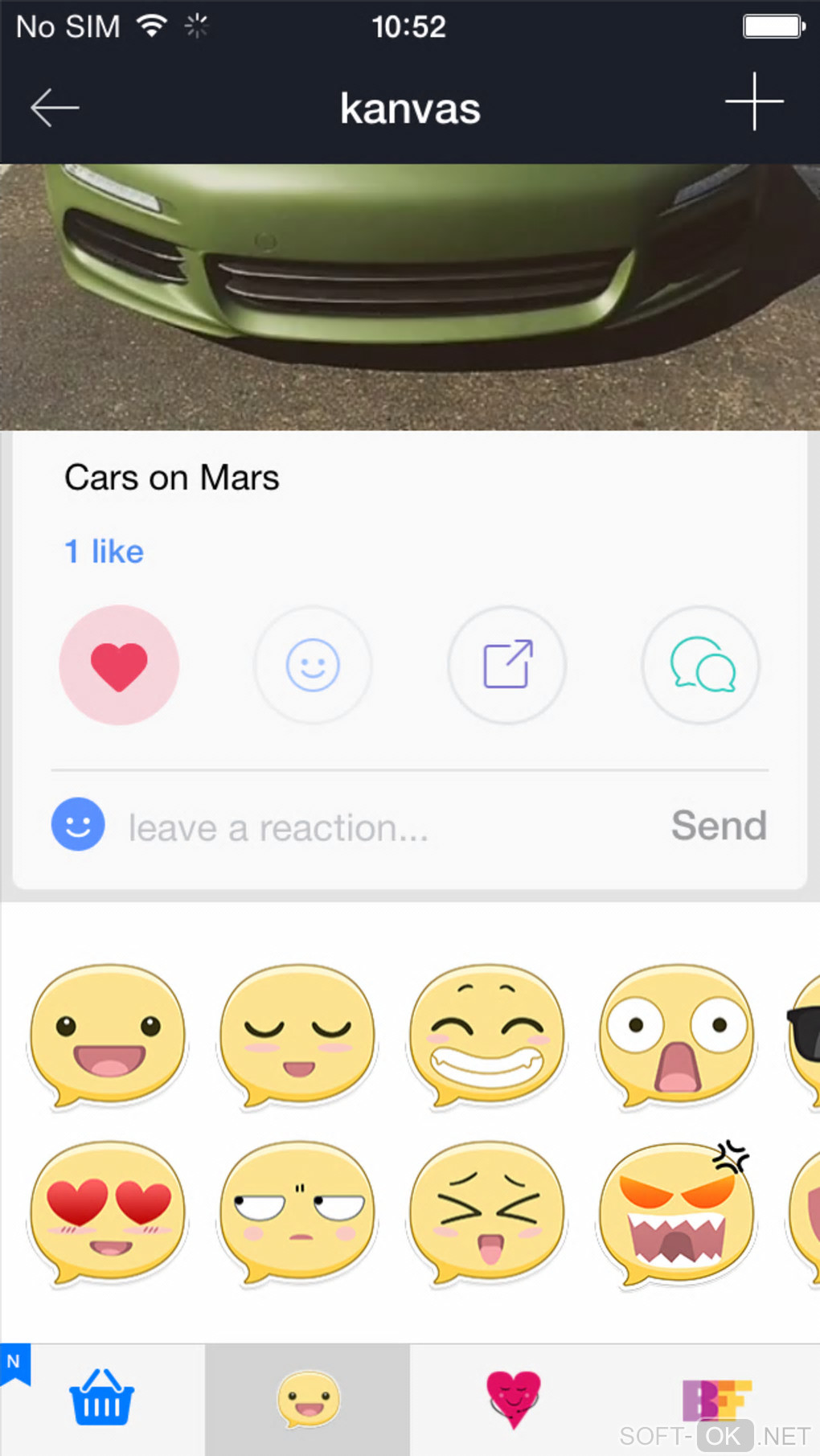Toggle the blue smiley beside reaction field

[78, 825]
